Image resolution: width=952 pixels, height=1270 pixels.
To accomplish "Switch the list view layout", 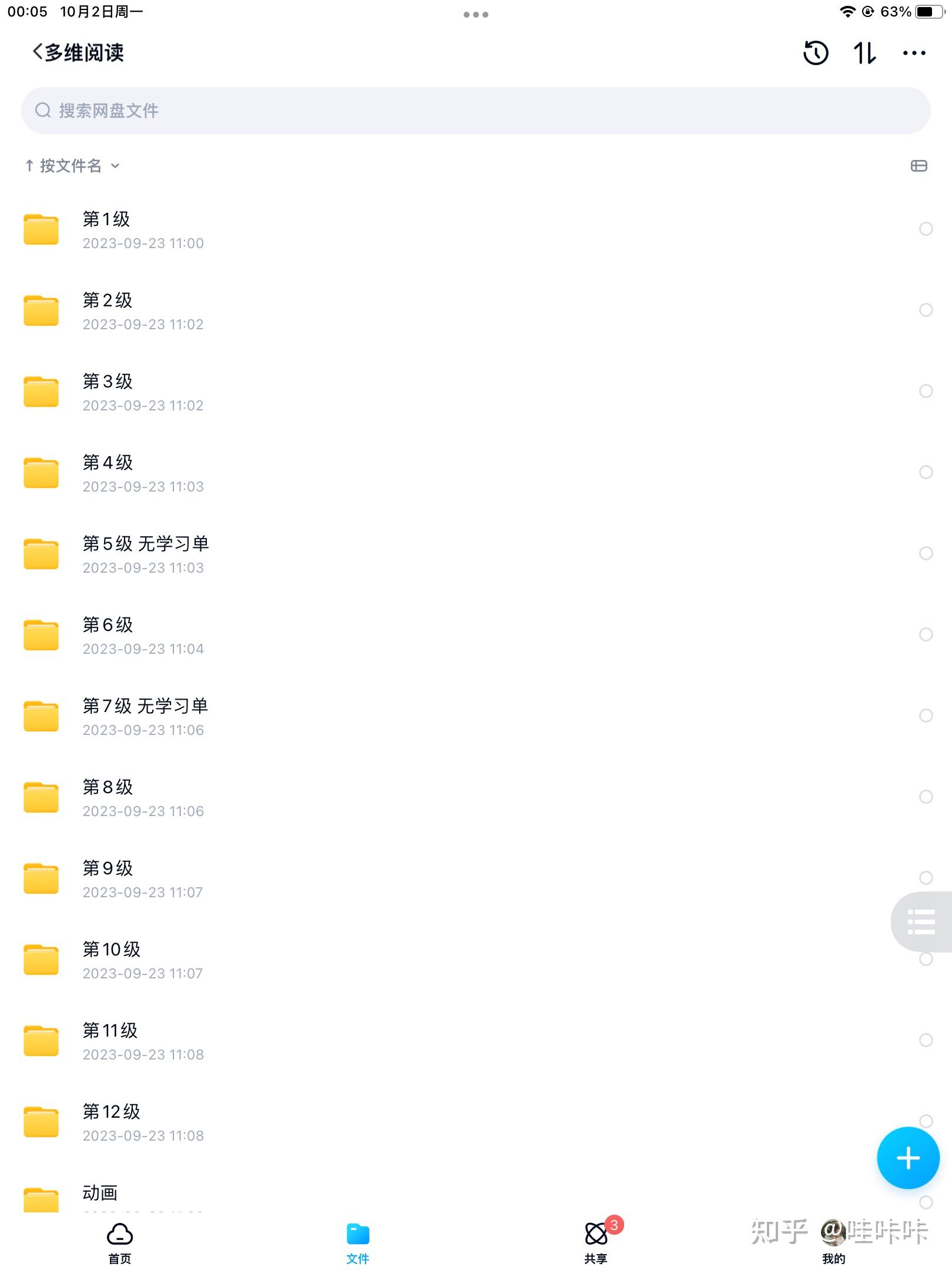I will [x=919, y=166].
